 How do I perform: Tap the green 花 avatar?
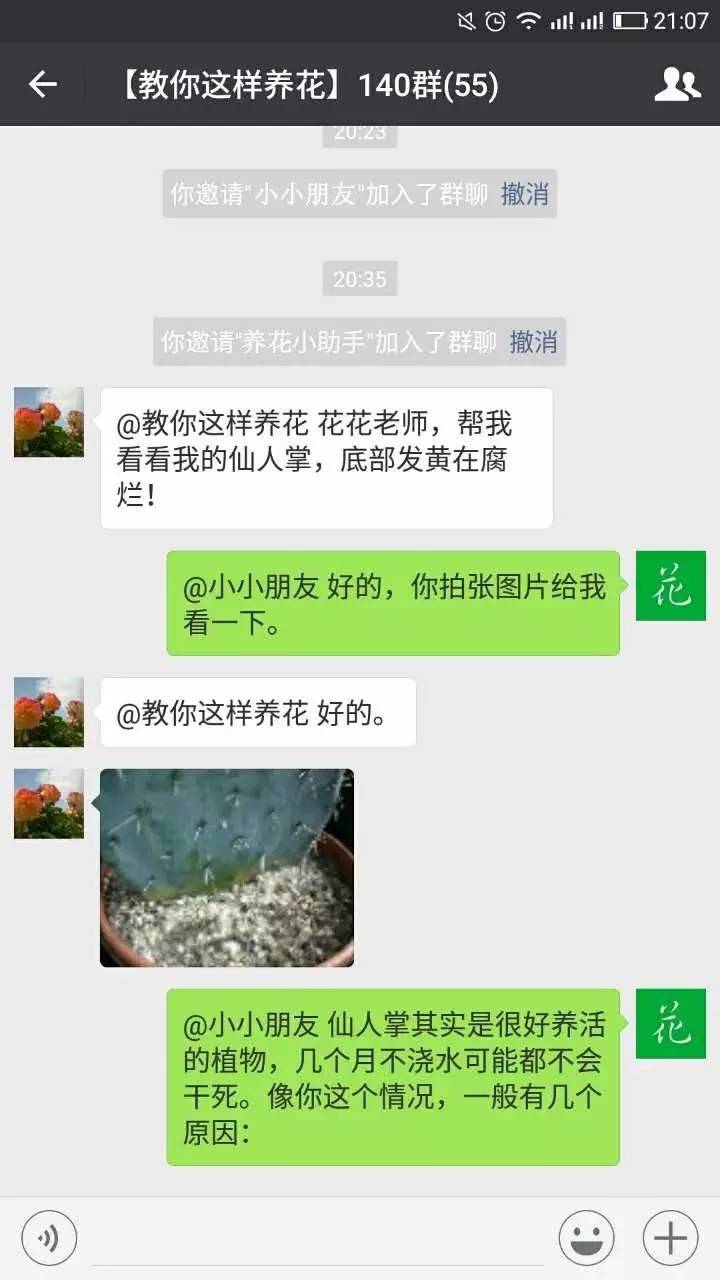[672, 587]
